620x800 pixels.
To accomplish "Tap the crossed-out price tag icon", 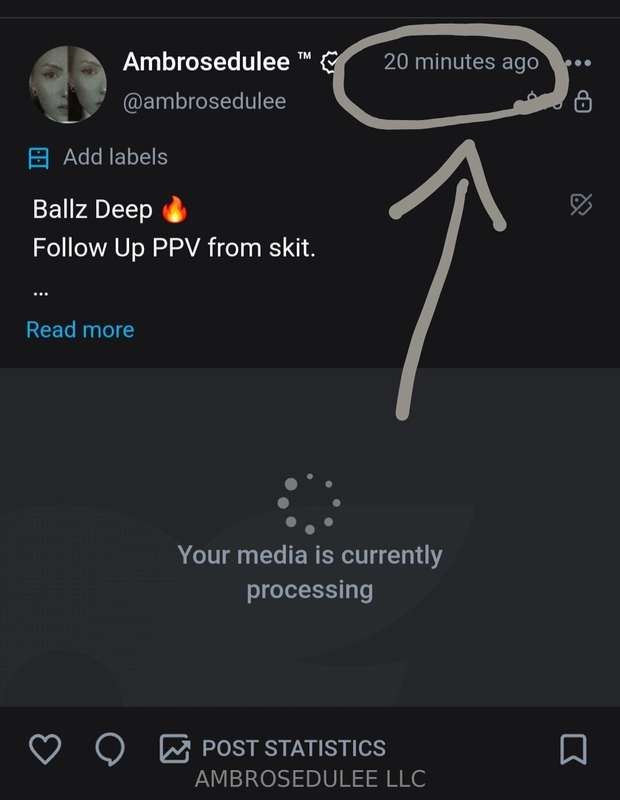I will pyautogui.click(x=581, y=205).
